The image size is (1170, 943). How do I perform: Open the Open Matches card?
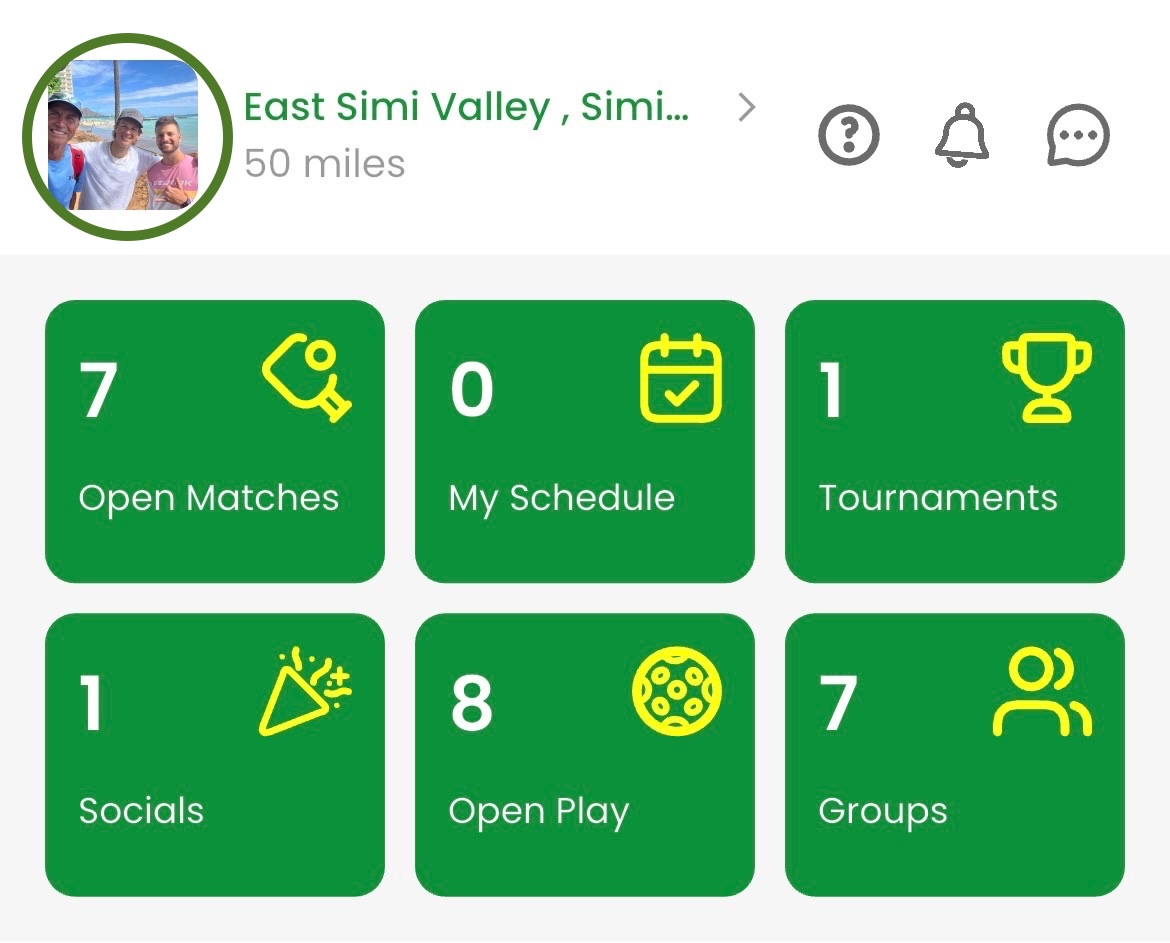click(215, 441)
